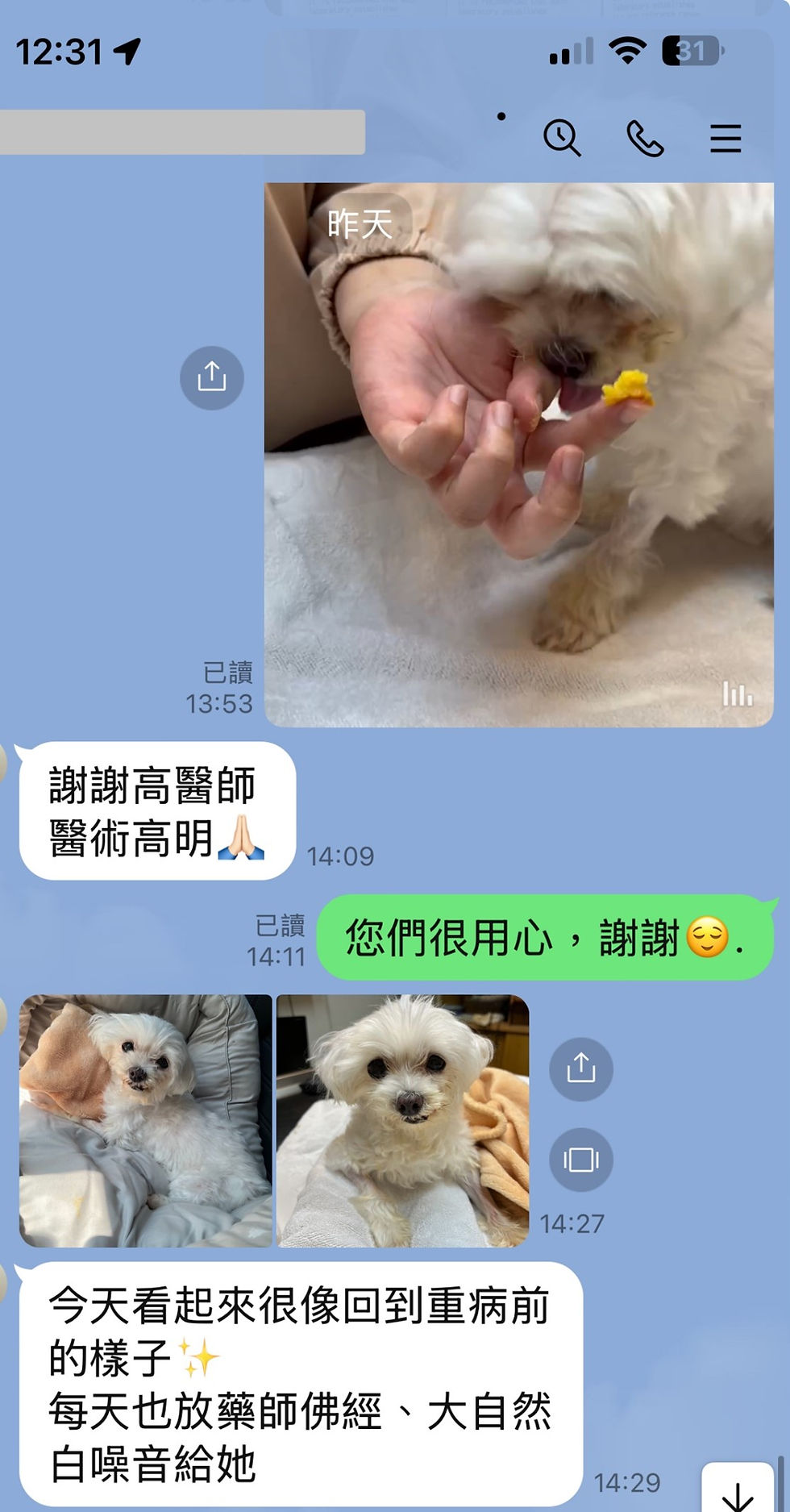This screenshot has height=1512, width=790.
Task: Play the dog-feeding video
Action: (x=518, y=455)
